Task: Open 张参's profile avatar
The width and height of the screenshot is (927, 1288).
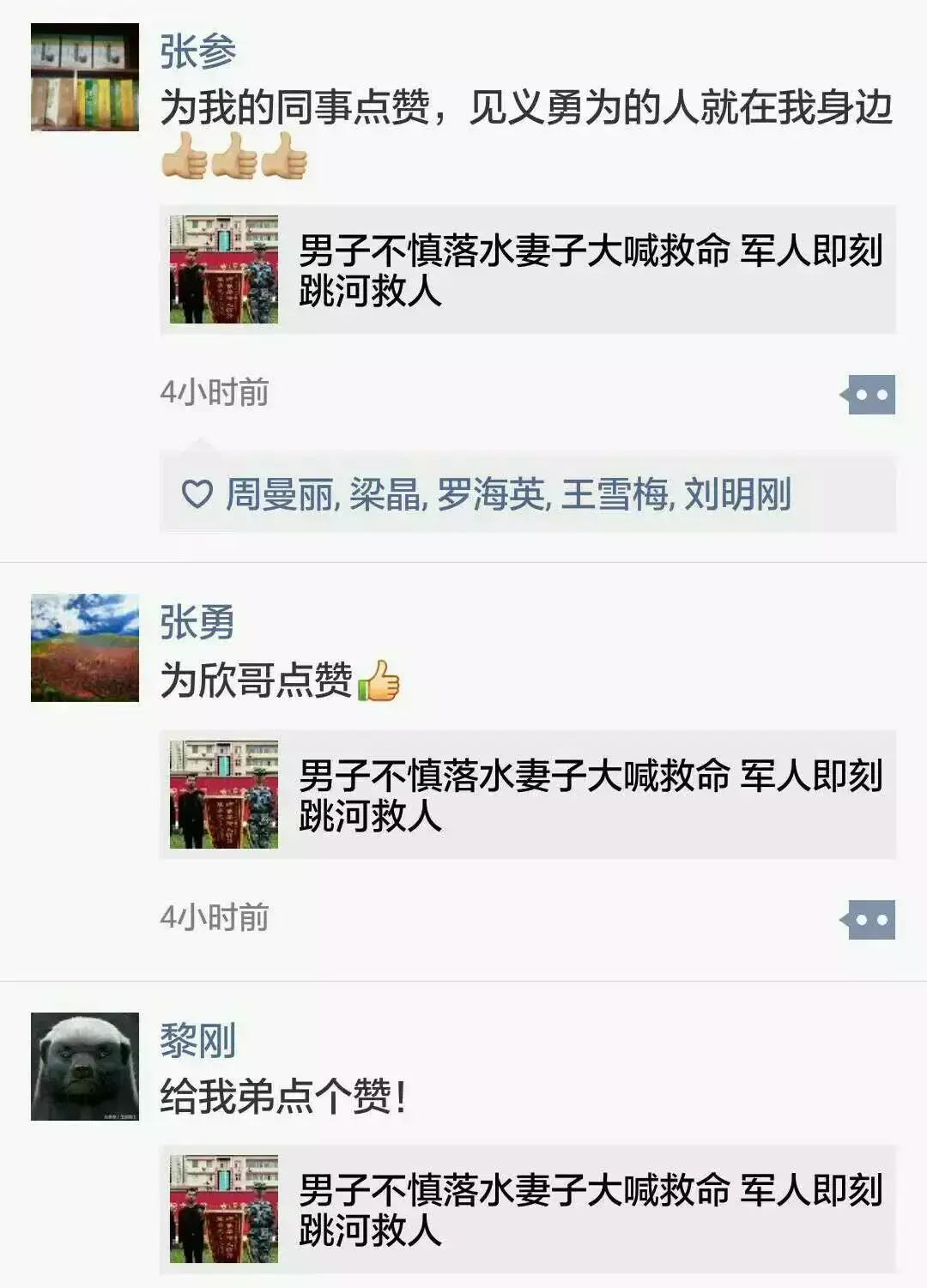Action: tap(84, 77)
